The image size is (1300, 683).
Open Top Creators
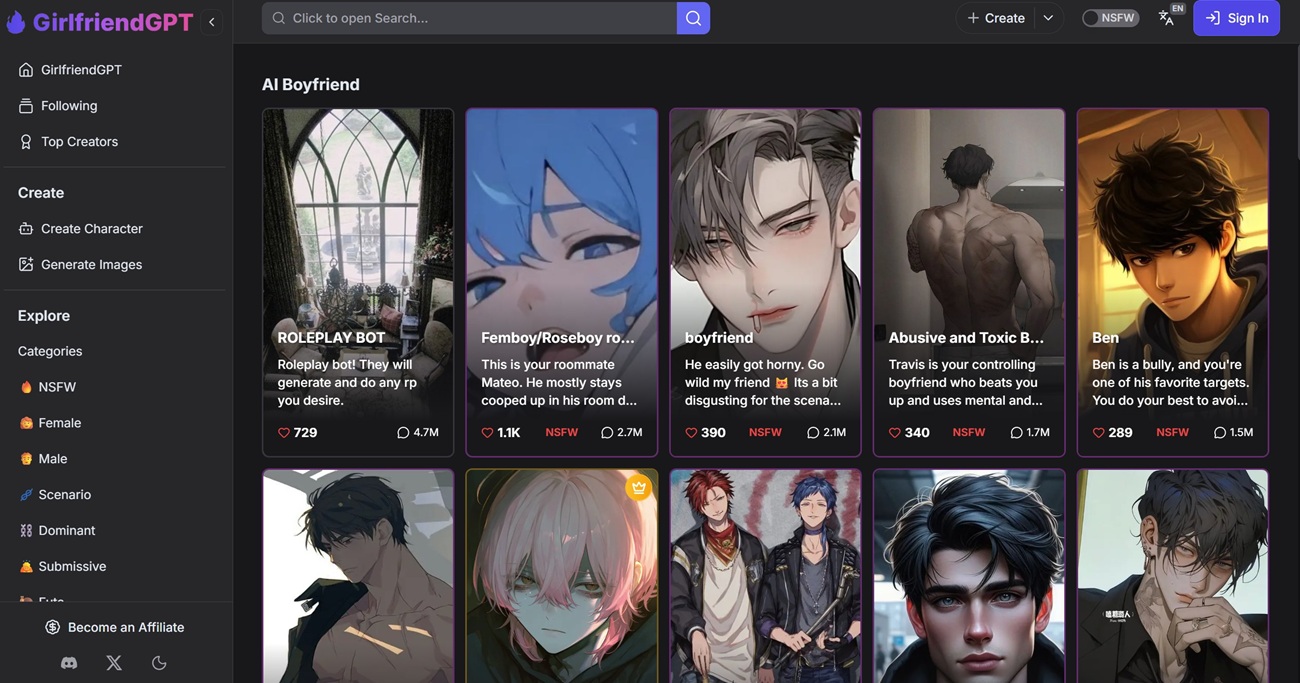[x=79, y=142]
